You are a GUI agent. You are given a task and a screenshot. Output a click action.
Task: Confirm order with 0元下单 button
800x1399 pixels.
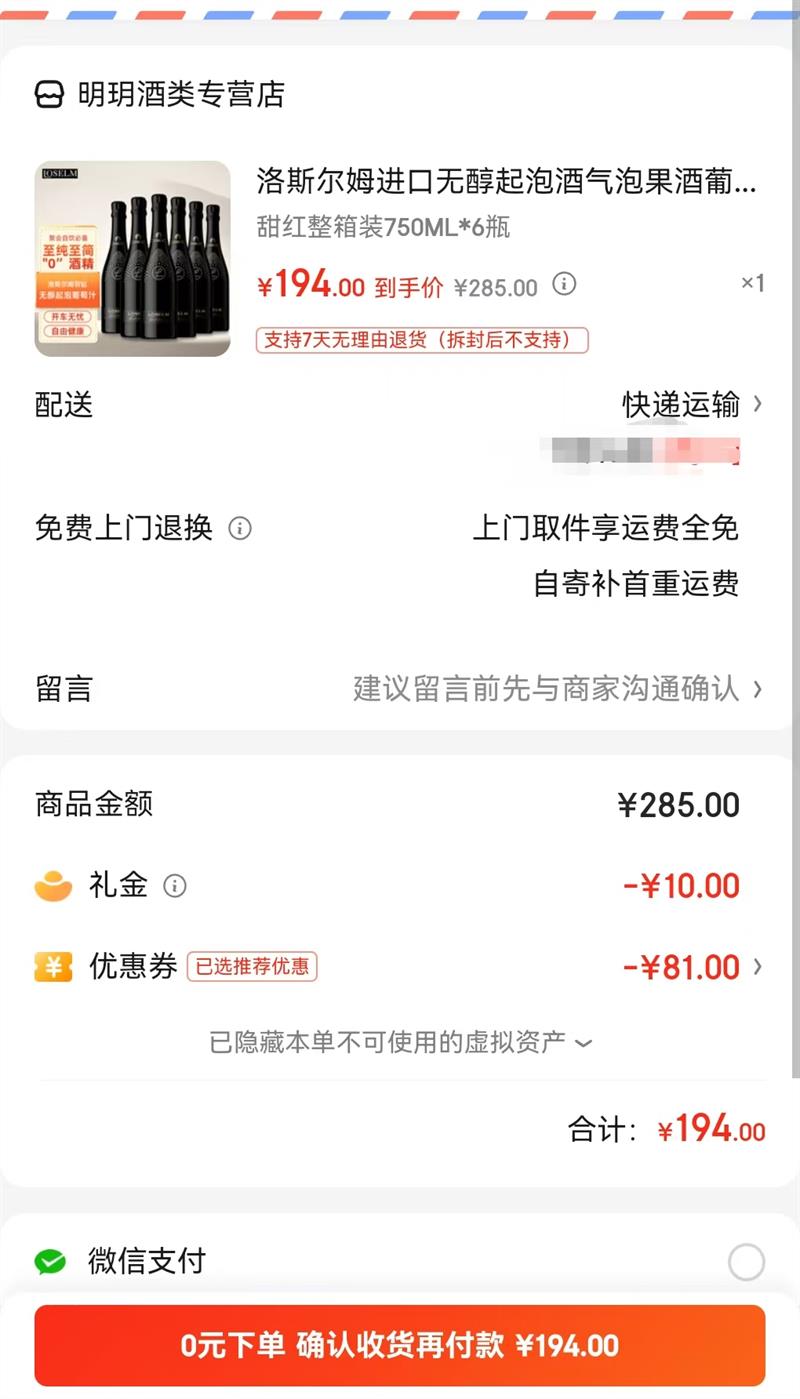[400, 1345]
